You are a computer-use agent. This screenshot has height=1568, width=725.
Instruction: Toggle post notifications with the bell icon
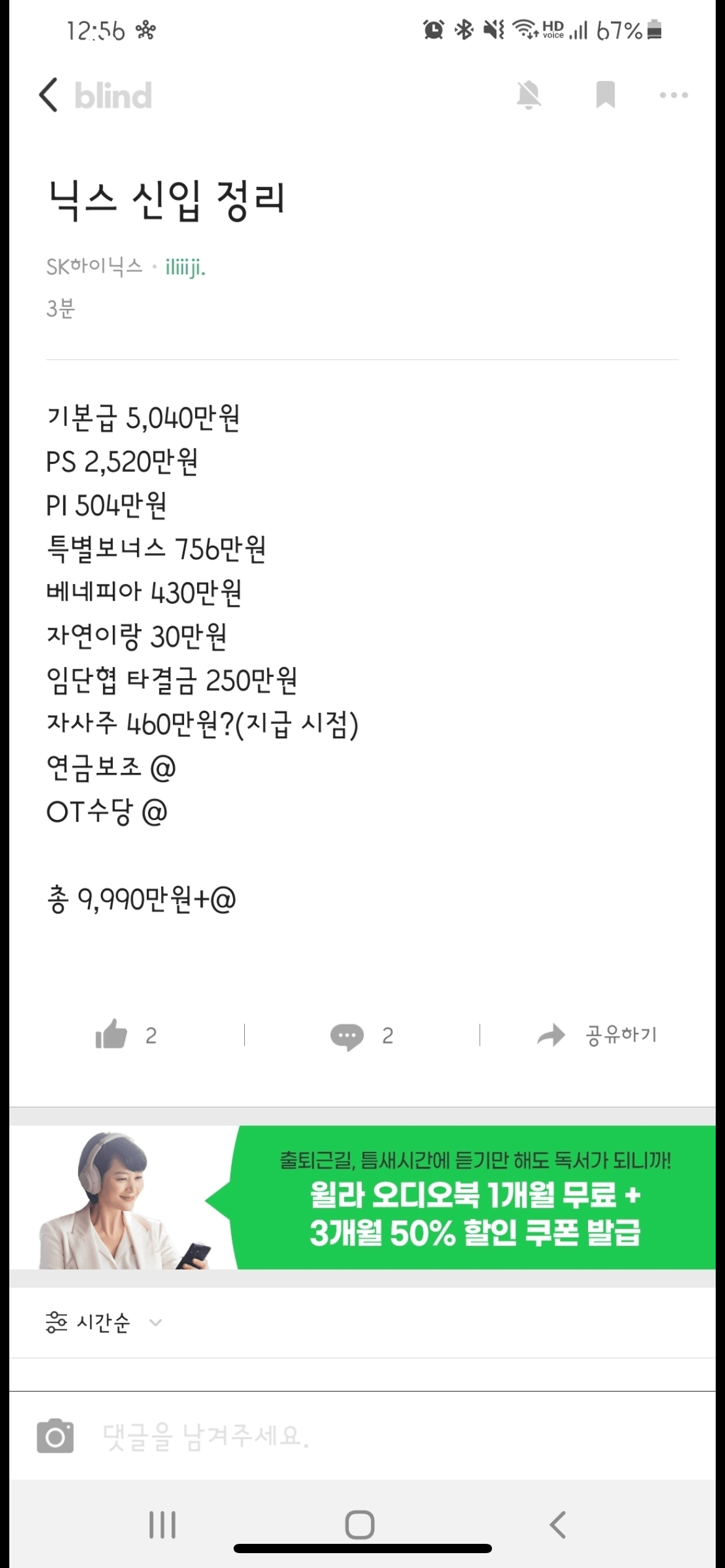pos(529,95)
